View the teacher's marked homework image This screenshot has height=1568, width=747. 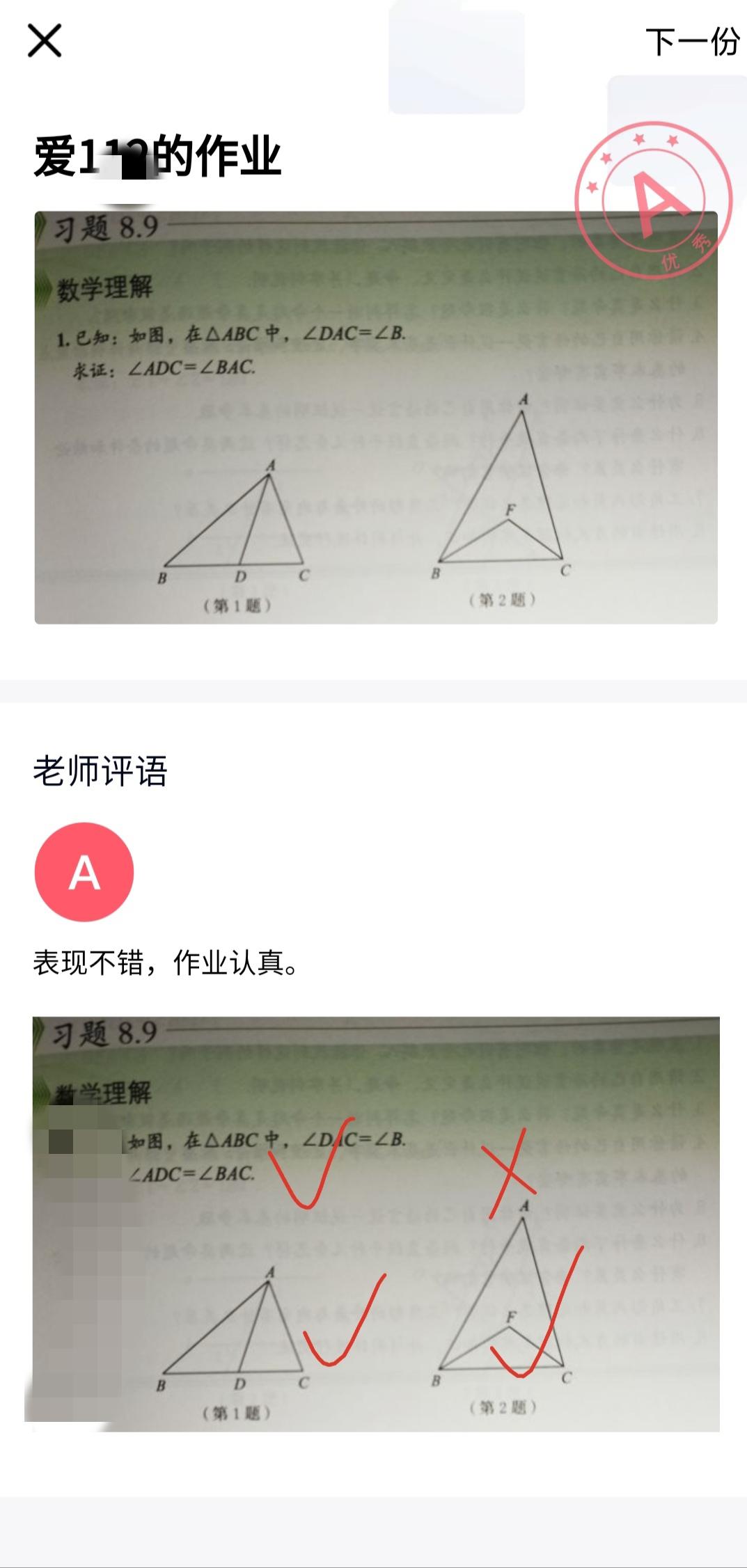[375, 1223]
